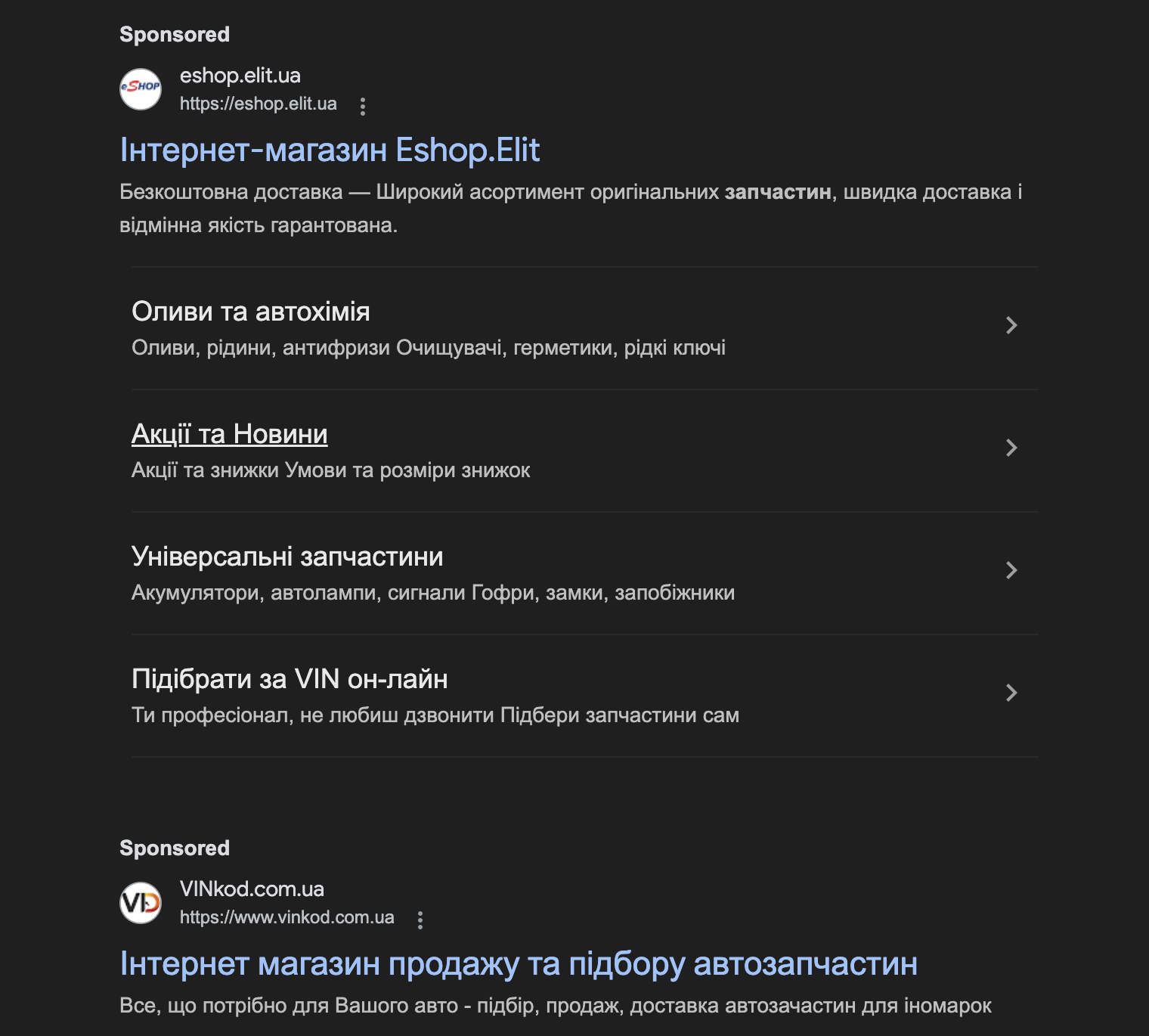The width and height of the screenshot is (1149, 1036).
Task: Open the Акції та Новини sitelink
Action: point(229,434)
